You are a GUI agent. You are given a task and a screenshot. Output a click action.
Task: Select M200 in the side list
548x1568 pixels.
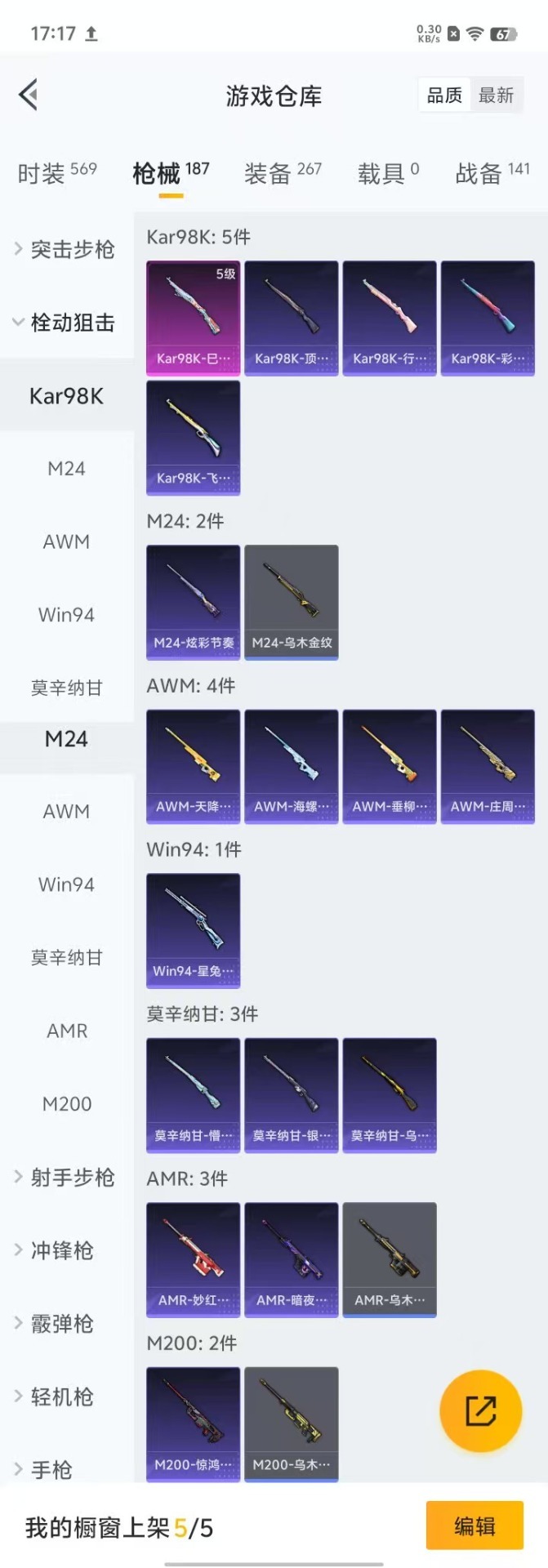(x=67, y=1104)
